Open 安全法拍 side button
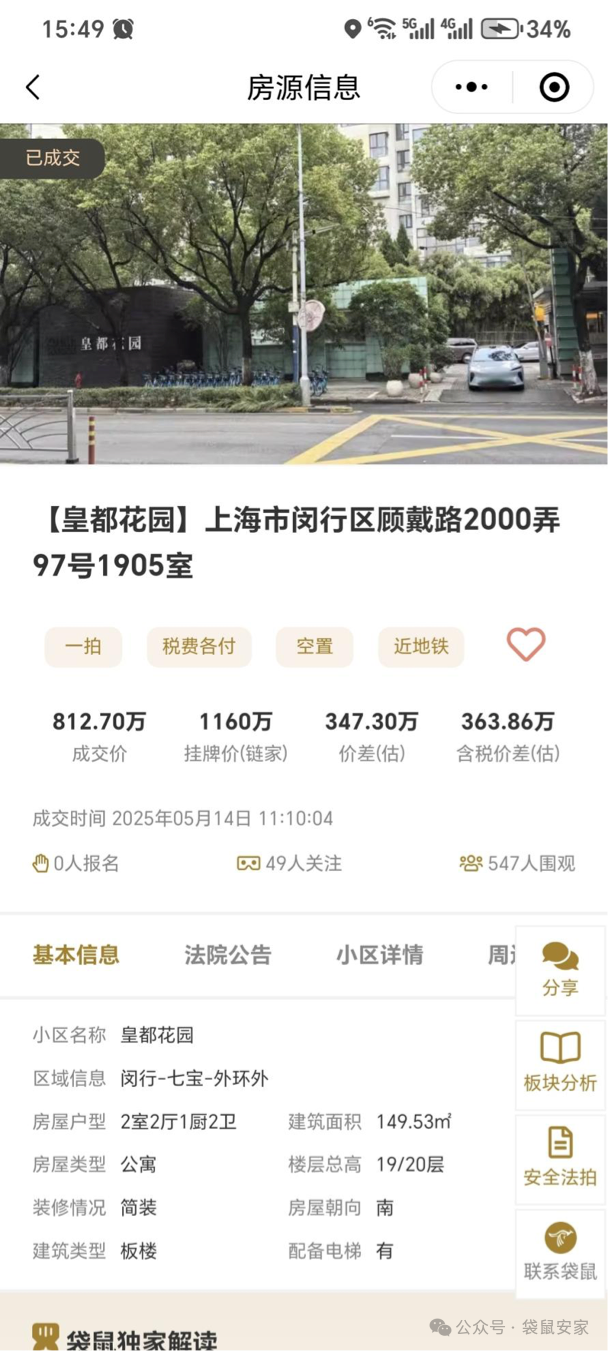The width and height of the screenshot is (608, 1351). [x=560, y=1159]
